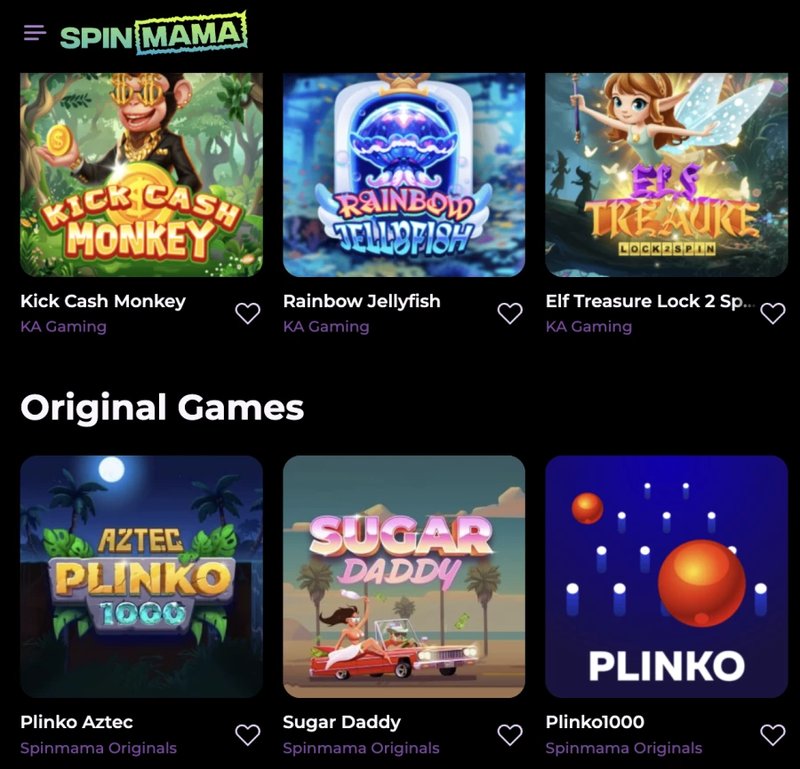Open the Kick Cash Monkey game
Viewport: 800px width, 769px height.
coord(141,175)
